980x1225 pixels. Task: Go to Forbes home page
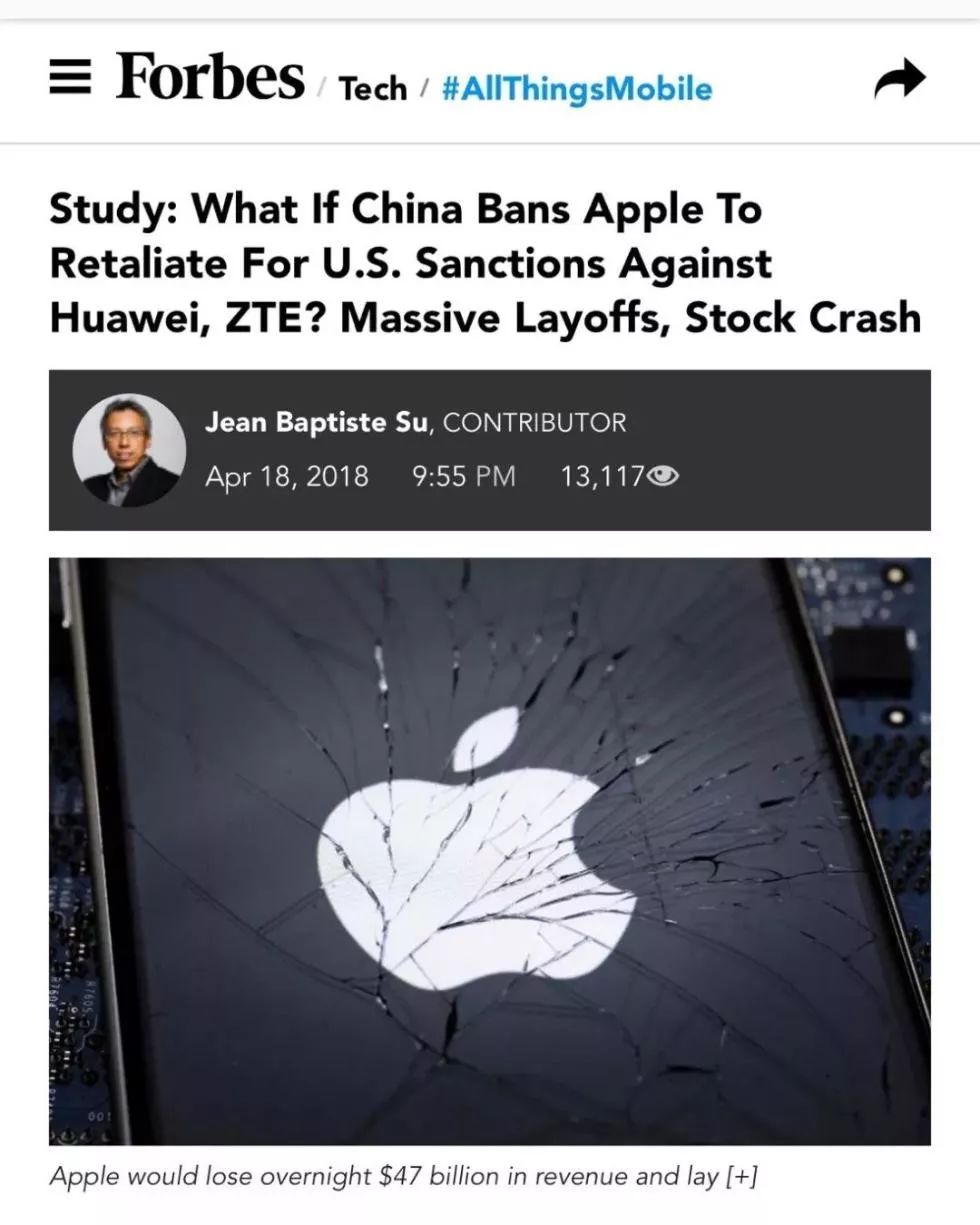pos(210,78)
